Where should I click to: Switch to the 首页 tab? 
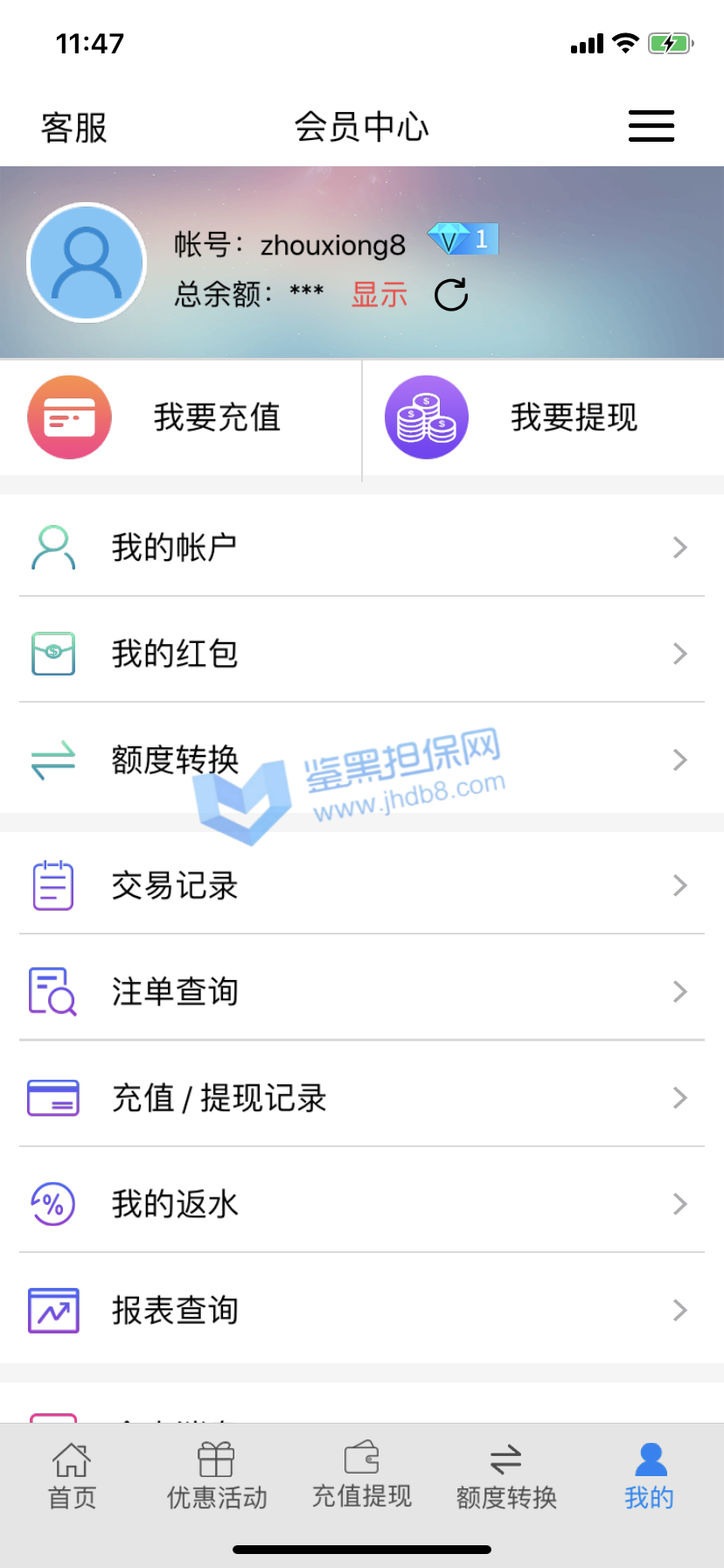pyautogui.click(x=72, y=1476)
